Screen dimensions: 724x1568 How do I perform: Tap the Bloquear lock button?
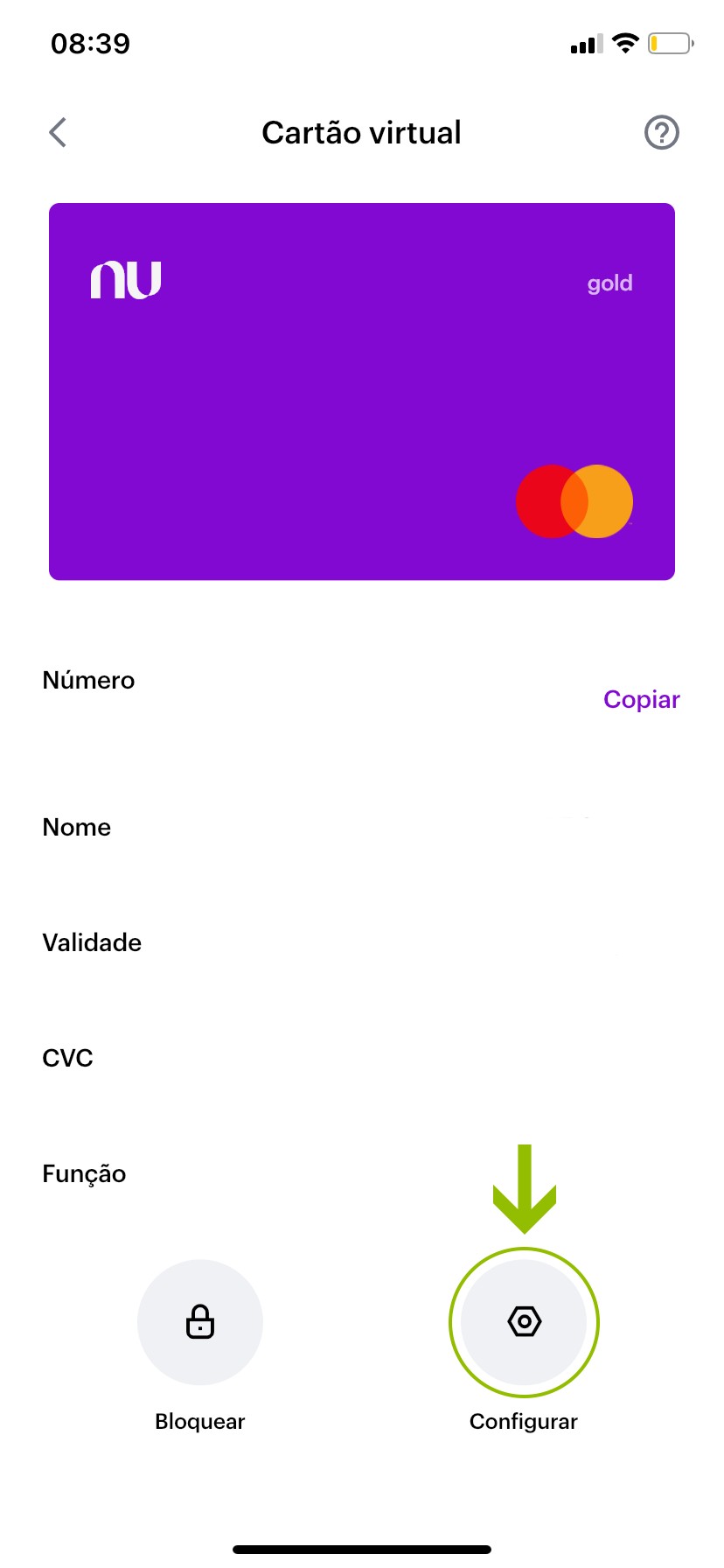(x=200, y=1321)
